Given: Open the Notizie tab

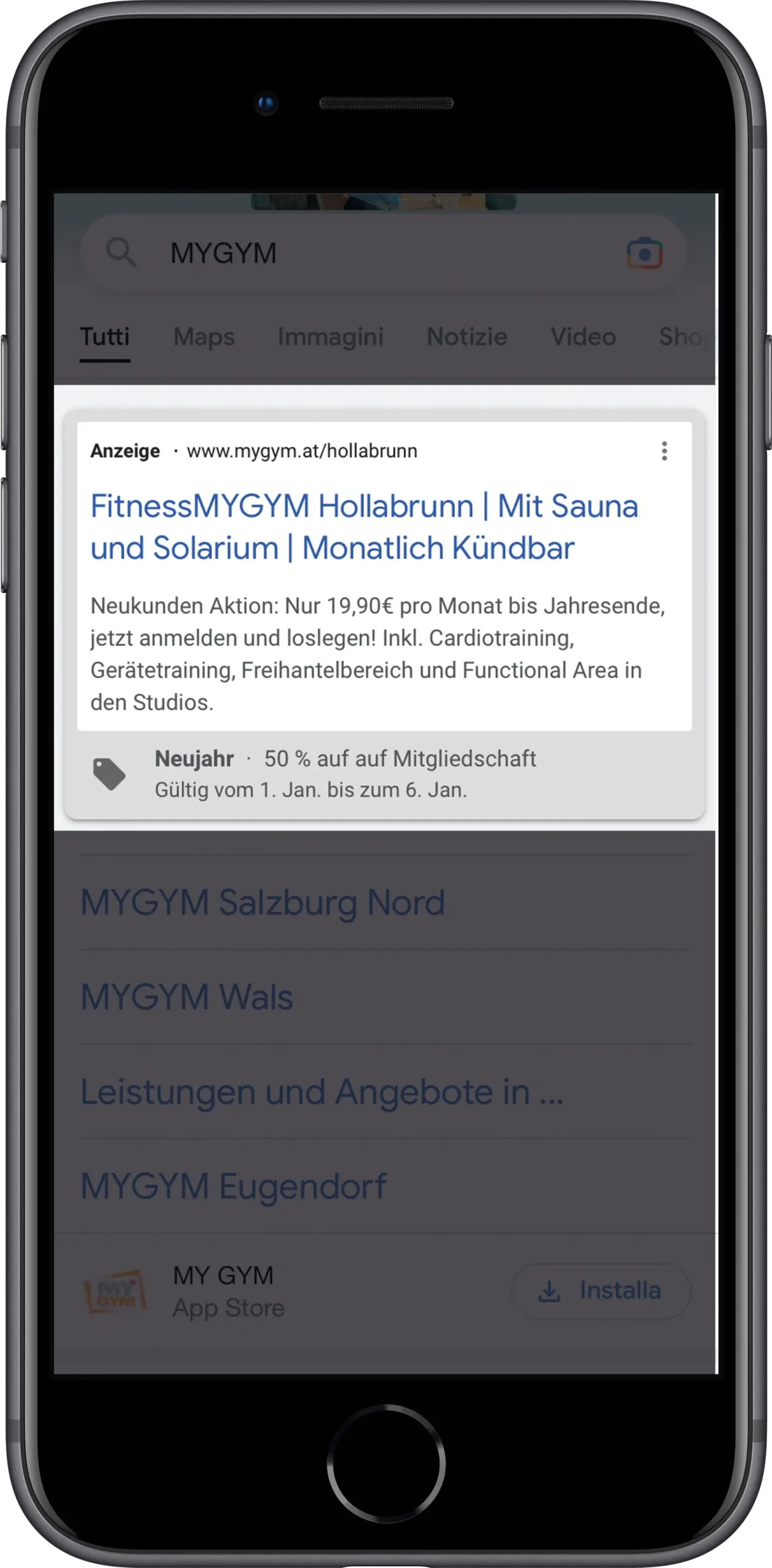Looking at the screenshot, I should point(467,337).
